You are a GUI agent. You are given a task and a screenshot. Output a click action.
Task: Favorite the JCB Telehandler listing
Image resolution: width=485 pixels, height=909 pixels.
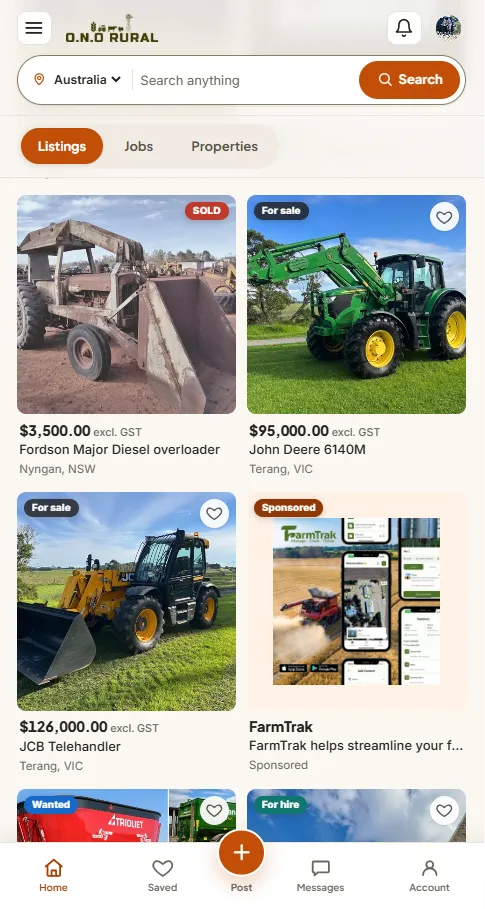214,514
